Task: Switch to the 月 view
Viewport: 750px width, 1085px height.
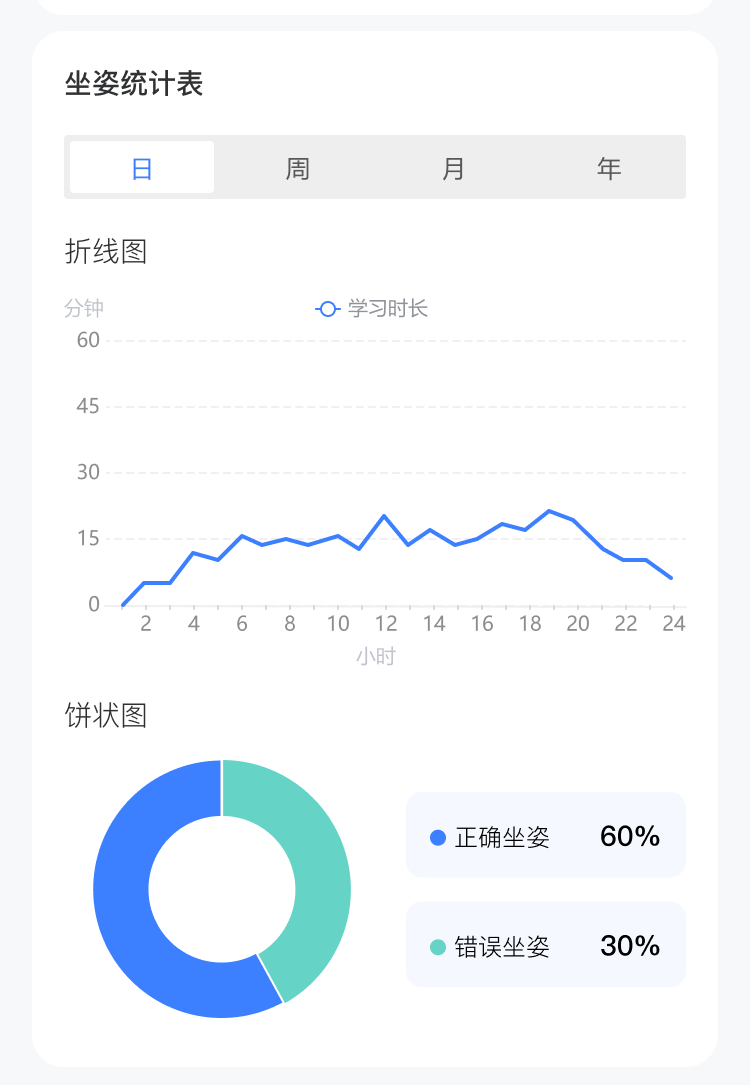Action: pyautogui.click(x=453, y=168)
